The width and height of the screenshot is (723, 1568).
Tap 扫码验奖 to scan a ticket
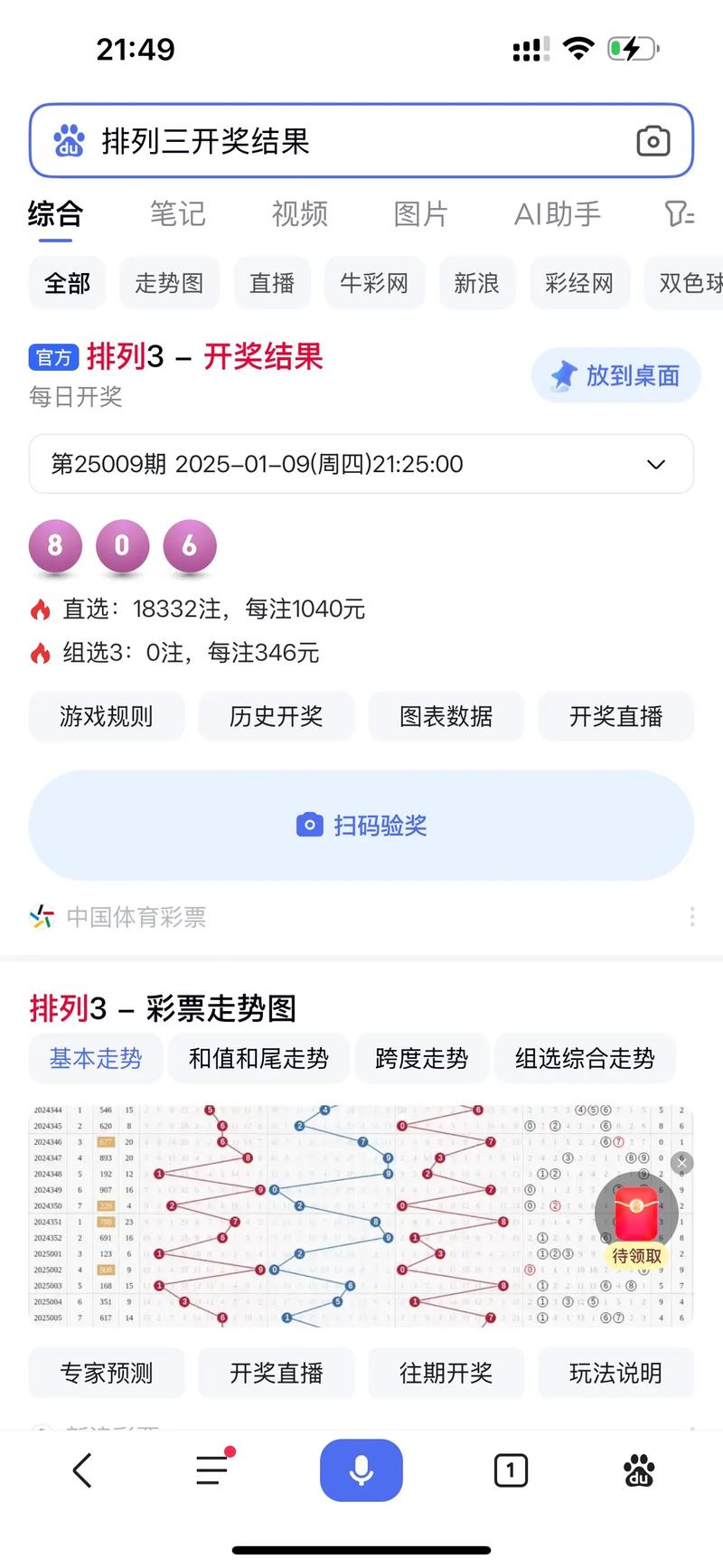361,825
